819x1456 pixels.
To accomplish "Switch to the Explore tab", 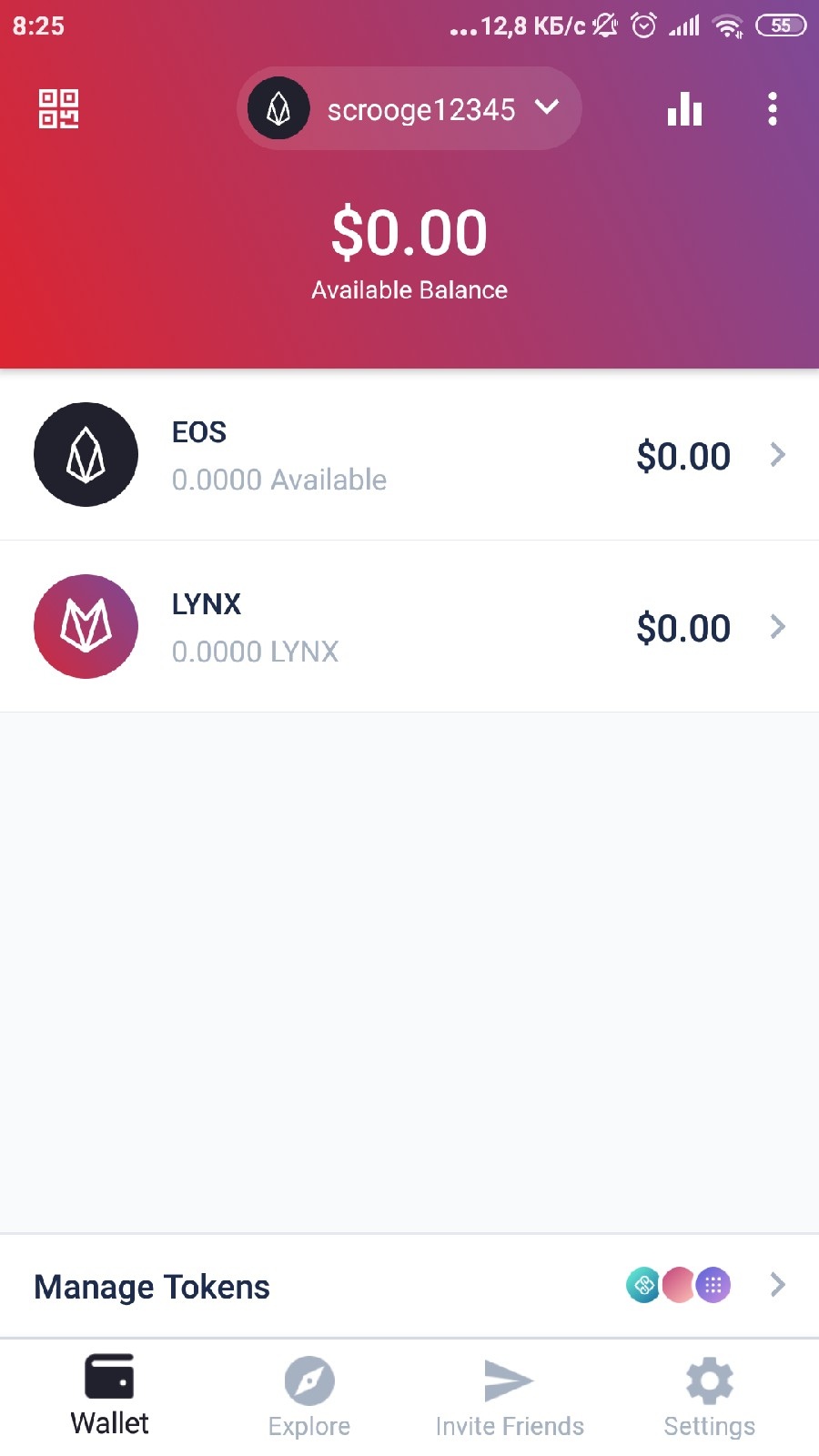I will pyautogui.click(x=309, y=1396).
